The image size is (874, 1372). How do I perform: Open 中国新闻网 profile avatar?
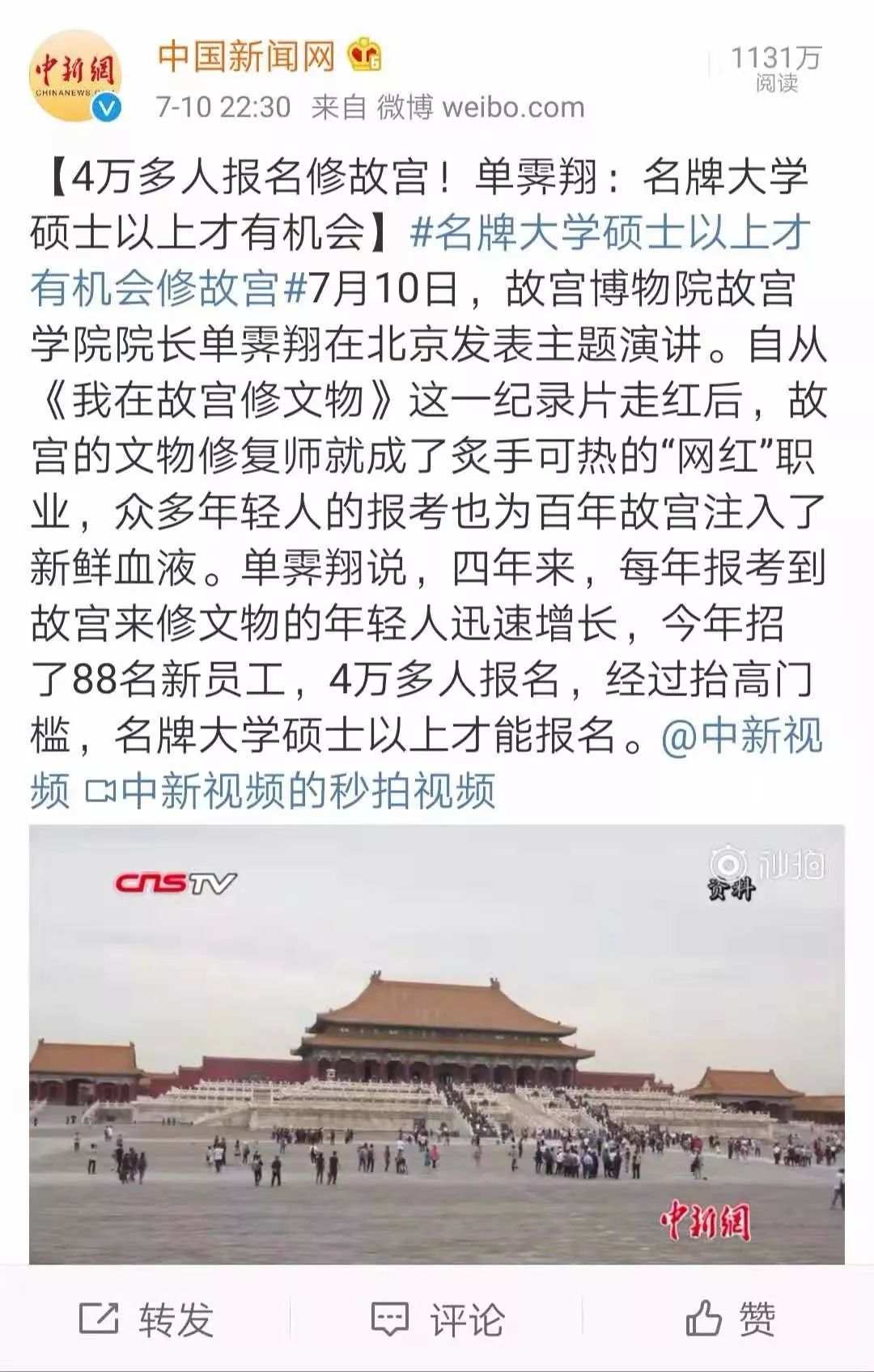coord(74,76)
